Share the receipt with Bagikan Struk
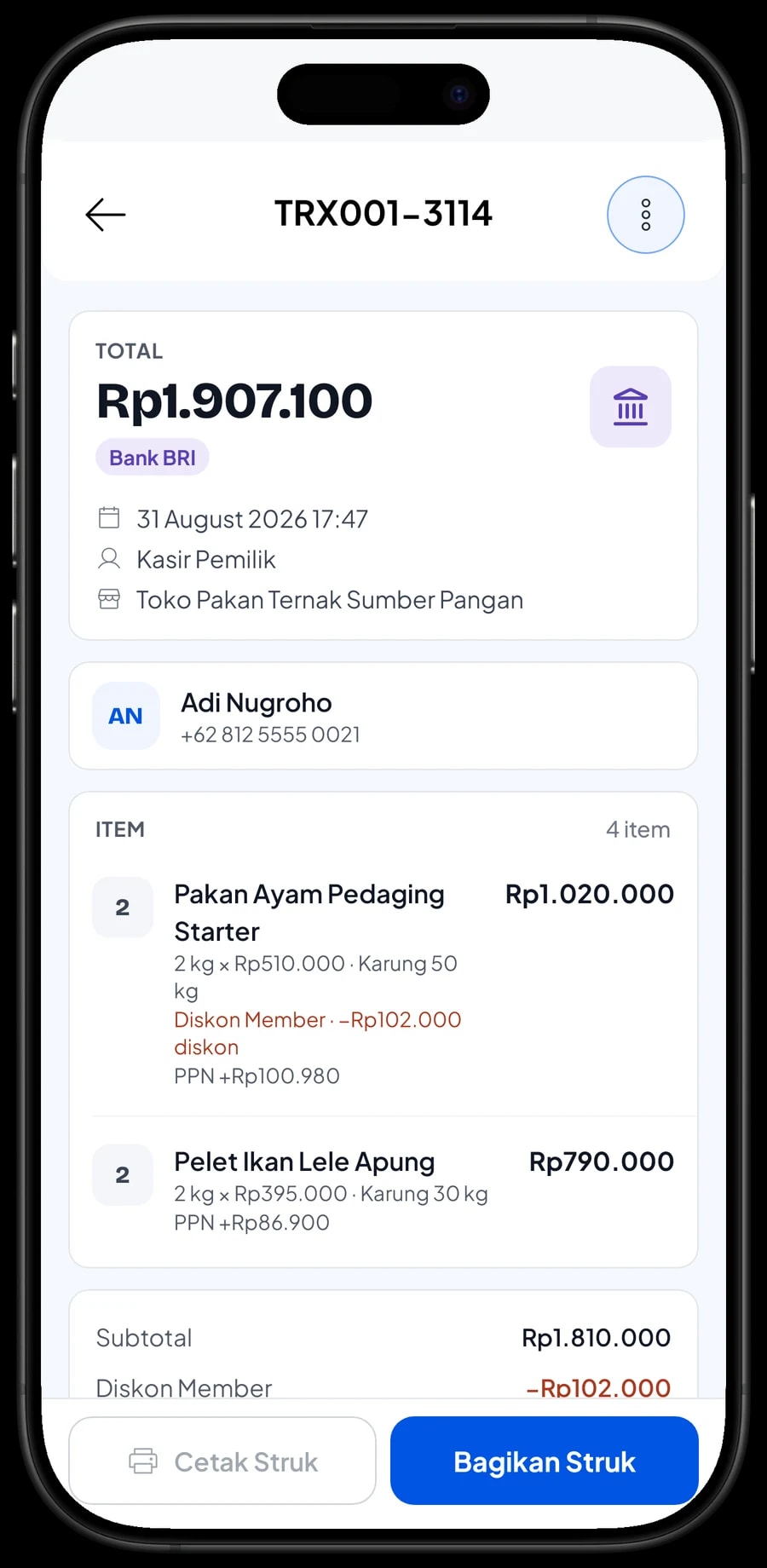 click(x=545, y=1461)
